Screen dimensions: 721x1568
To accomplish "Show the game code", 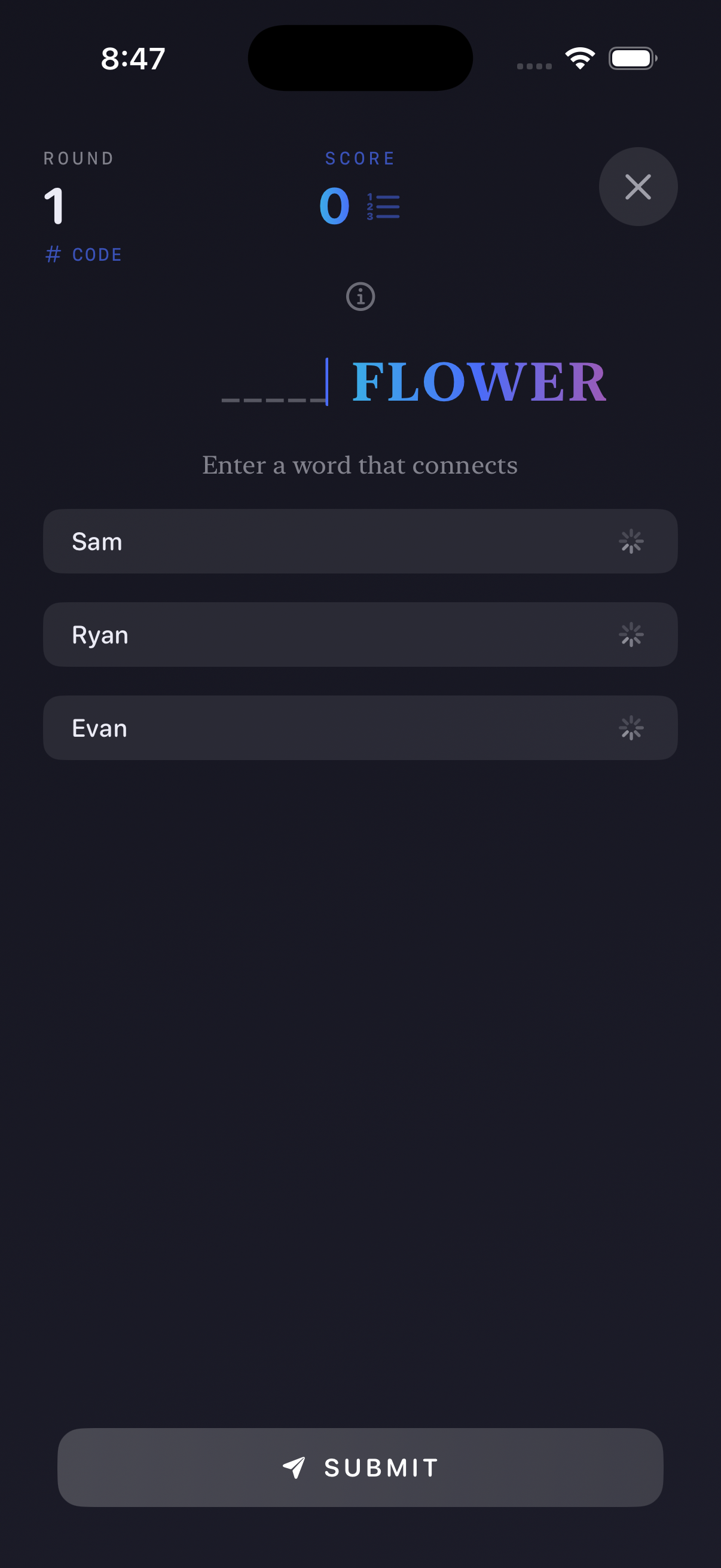I will coord(84,254).
